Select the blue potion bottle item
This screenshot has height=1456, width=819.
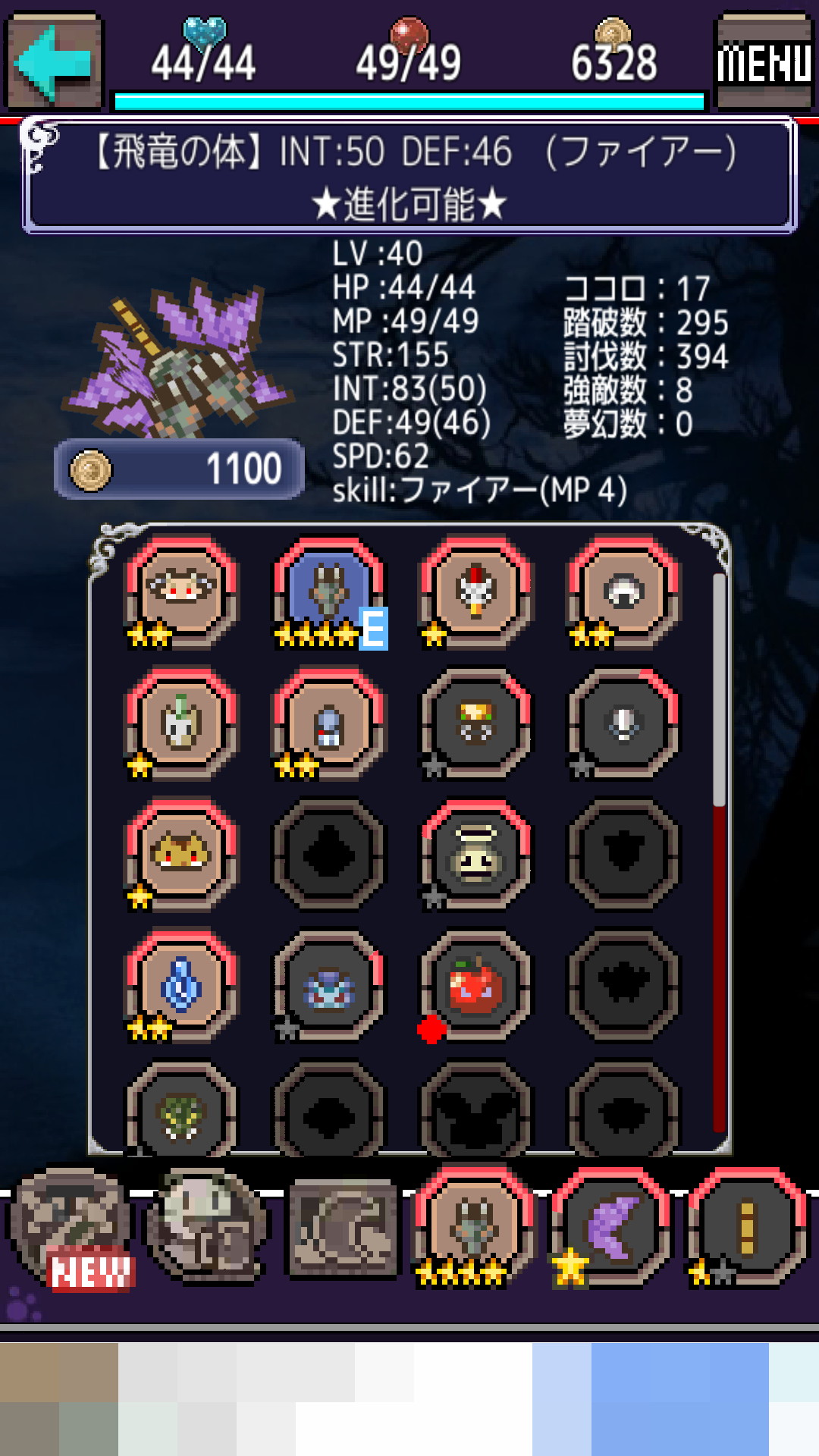pyautogui.click(x=329, y=724)
